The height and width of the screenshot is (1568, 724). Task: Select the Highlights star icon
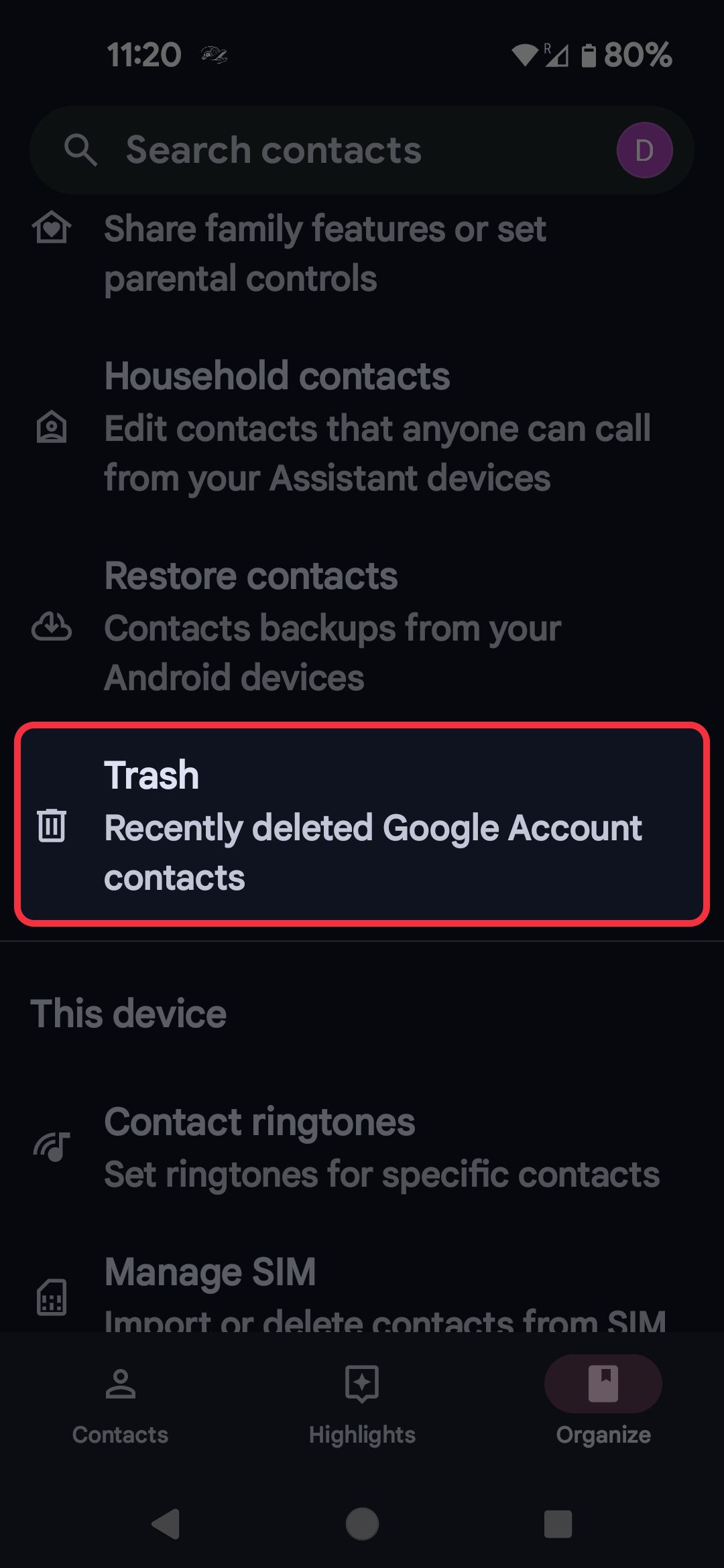(361, 1382)
